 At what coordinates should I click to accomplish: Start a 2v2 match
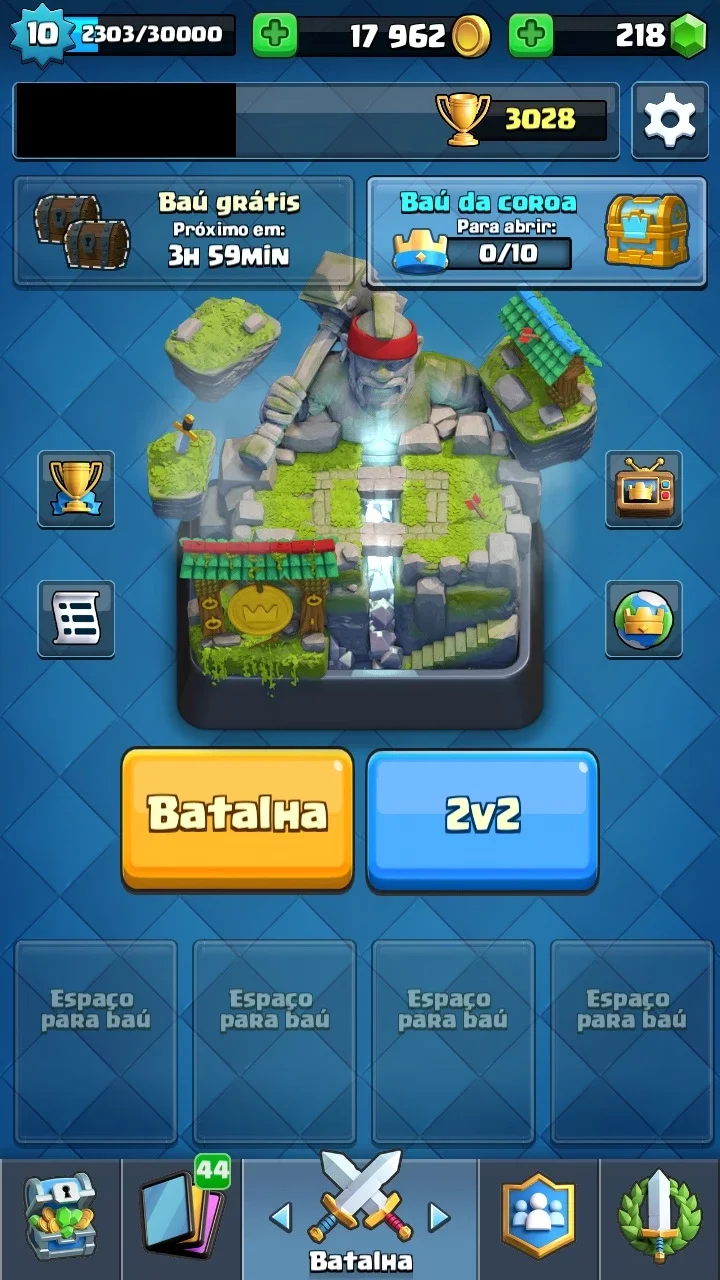tap(482, 818)
